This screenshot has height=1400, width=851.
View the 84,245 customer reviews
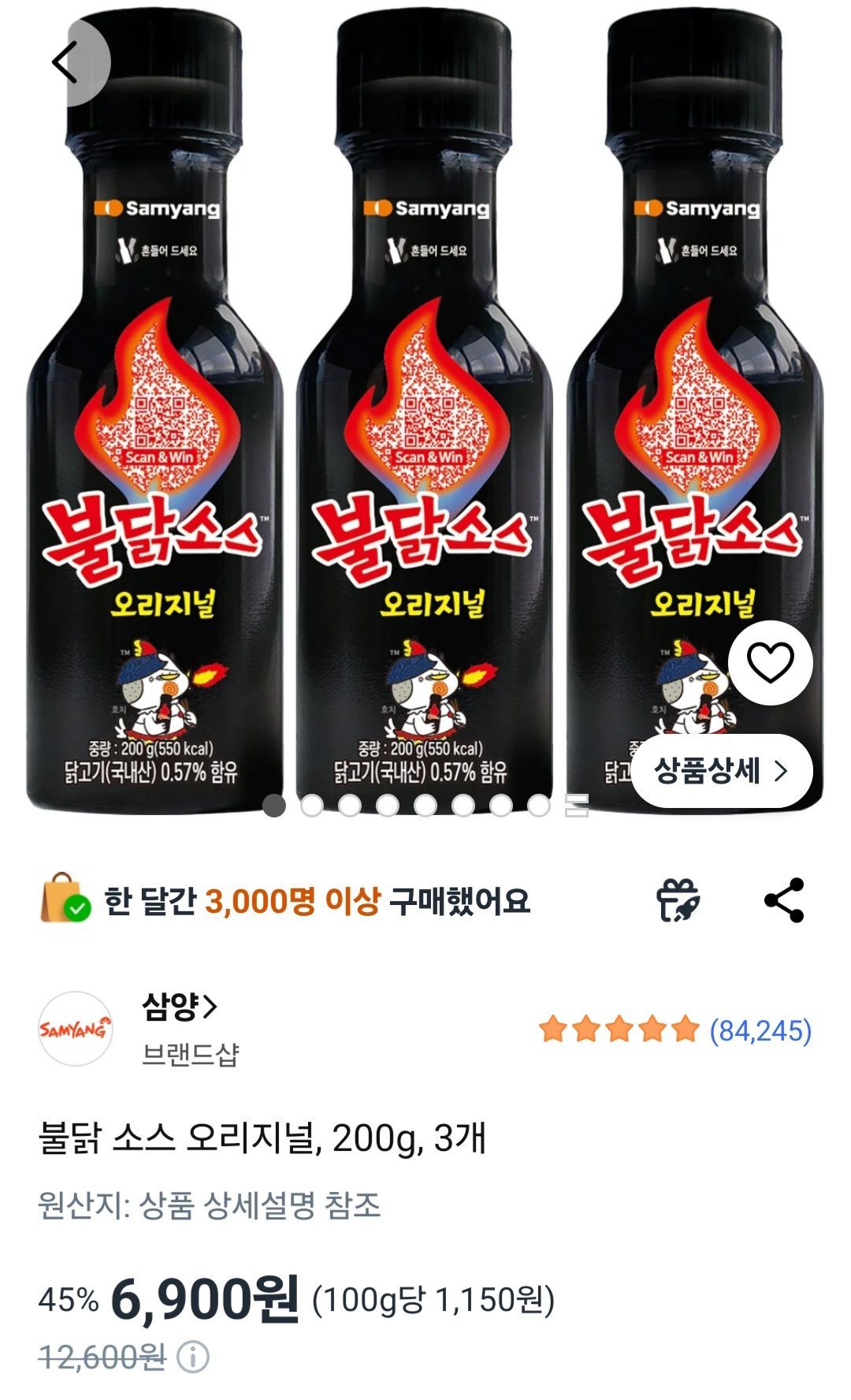click(760, 1030)
